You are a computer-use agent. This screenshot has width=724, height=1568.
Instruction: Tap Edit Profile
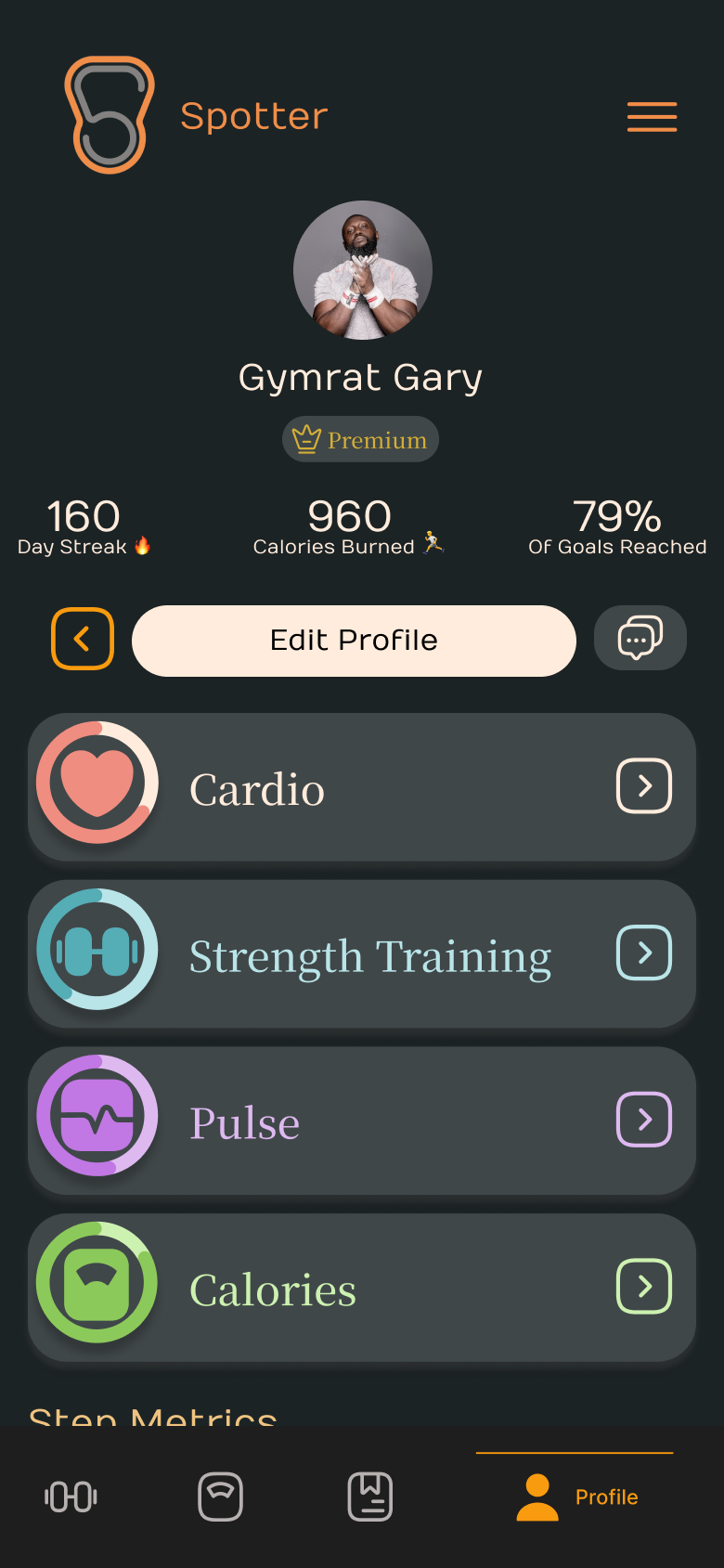click(354, 641)
